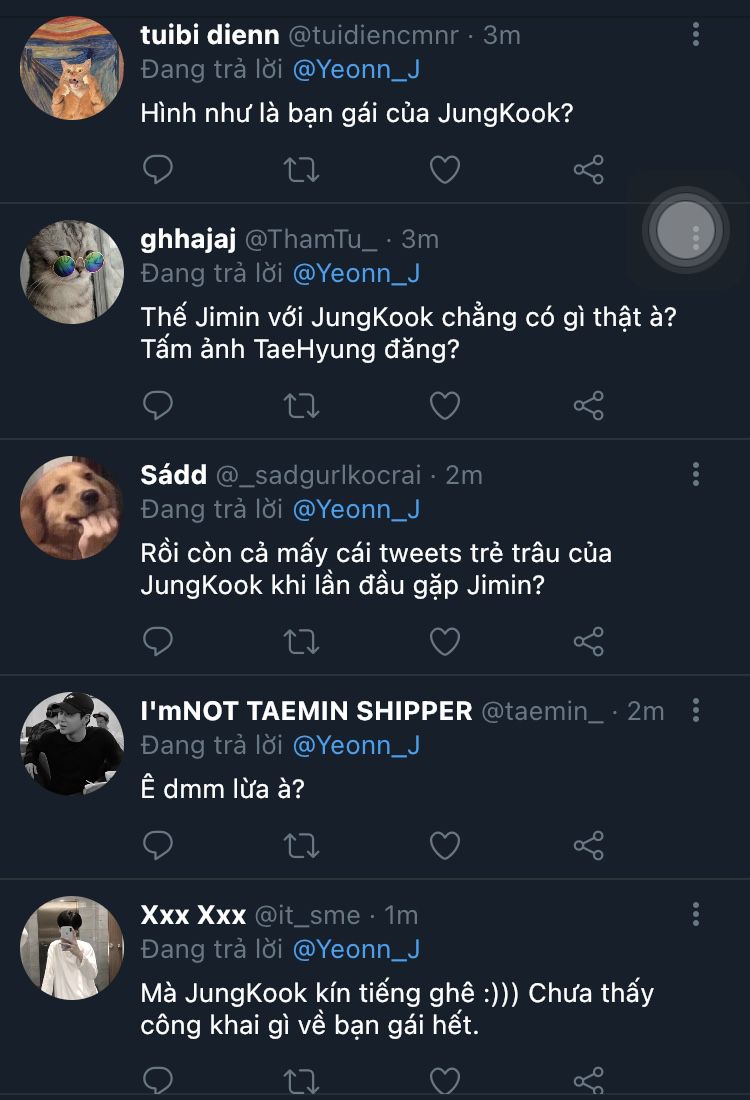
Task: Open overflow menu on Sádd's tweet
Action: [696, 474]
